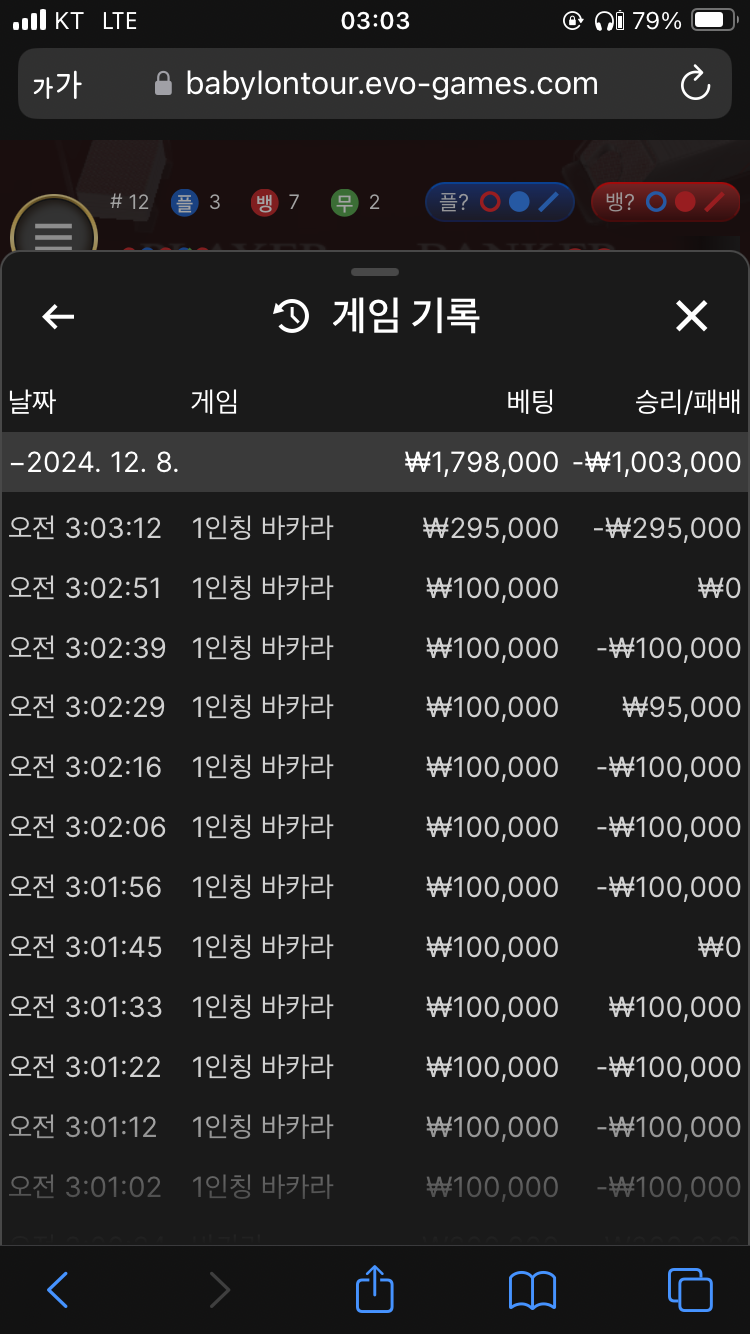Open Safari bookmarks
750x1334 pixels.
[532, 1291]
